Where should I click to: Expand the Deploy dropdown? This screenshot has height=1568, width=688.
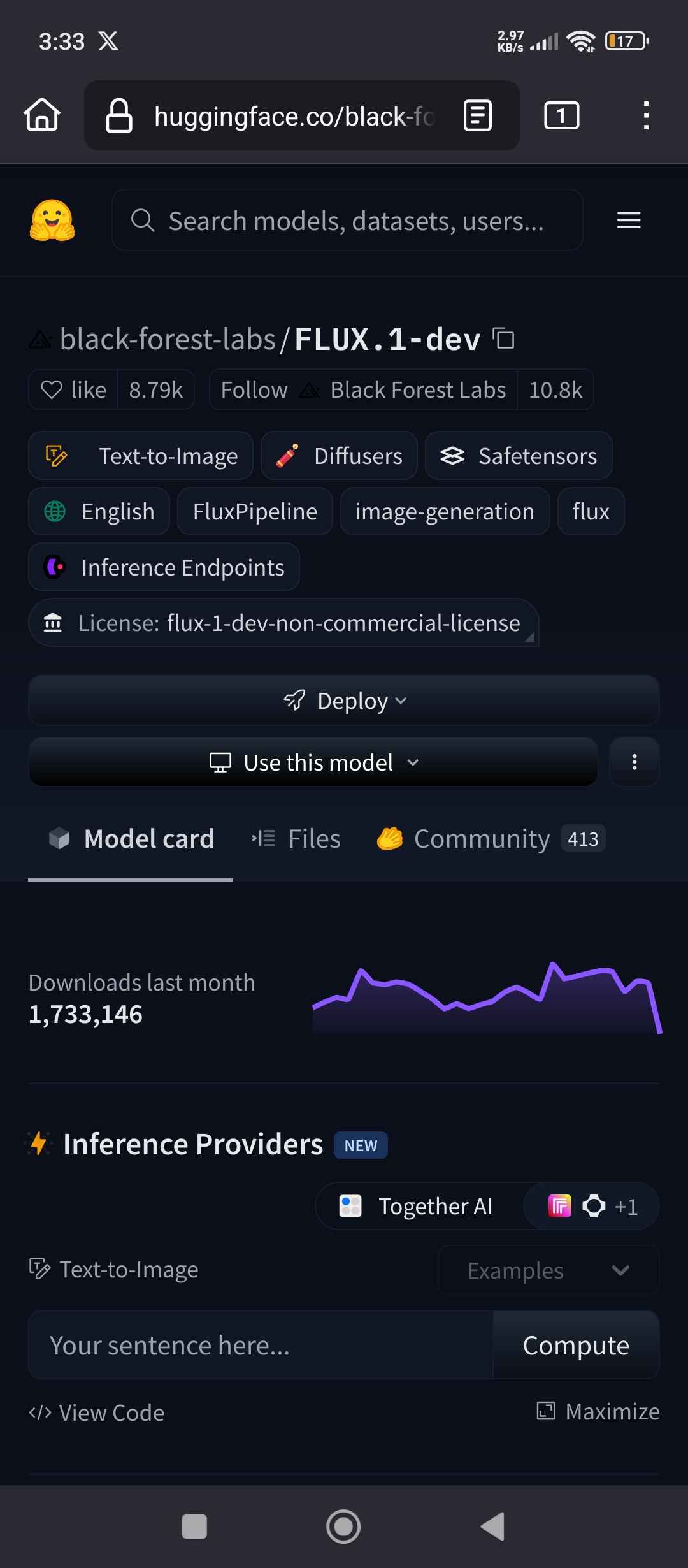(x=344, y=701)
